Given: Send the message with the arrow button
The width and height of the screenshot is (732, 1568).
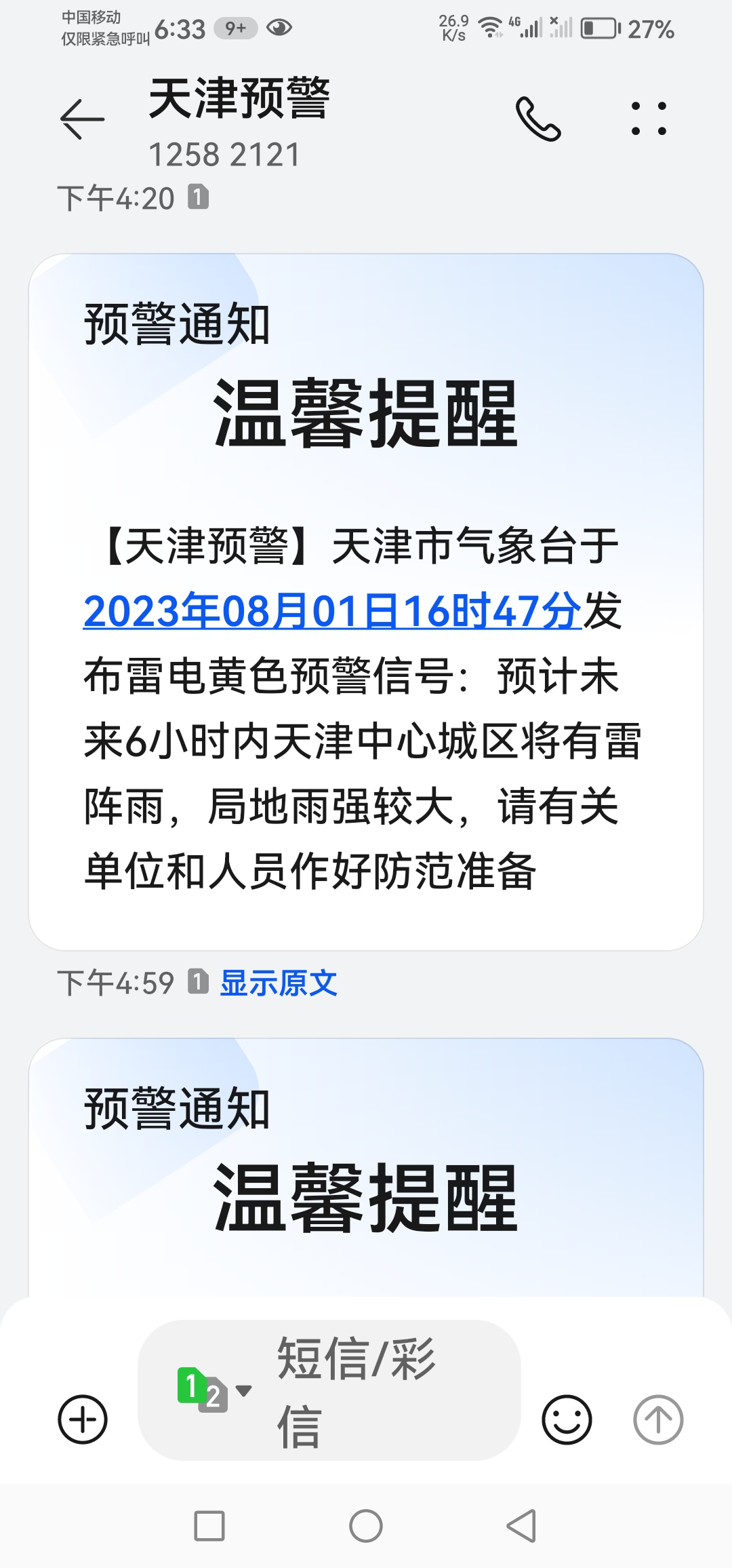Looking at the screenshot, I should point(657,1419).
